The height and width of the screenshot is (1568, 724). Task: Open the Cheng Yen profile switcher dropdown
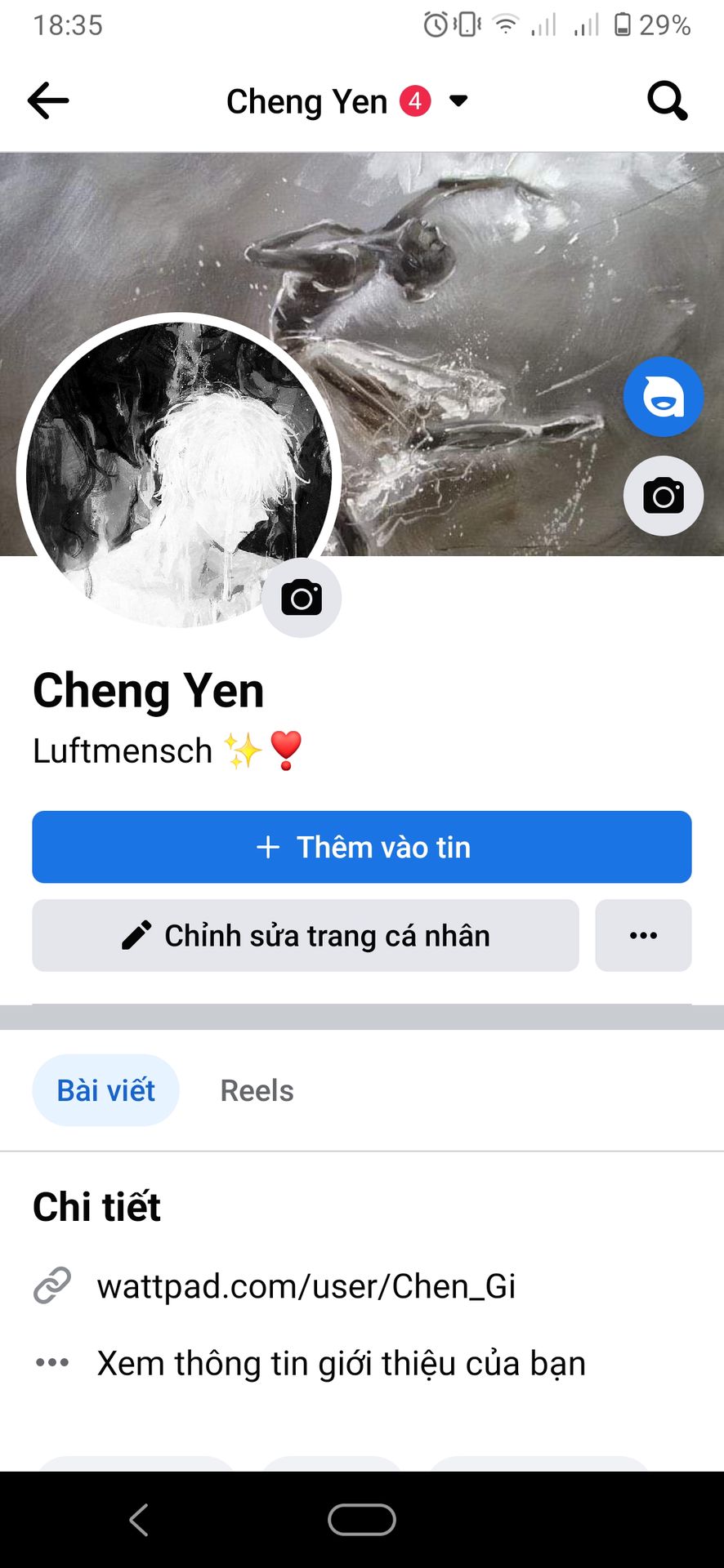[x=458, y=101]
